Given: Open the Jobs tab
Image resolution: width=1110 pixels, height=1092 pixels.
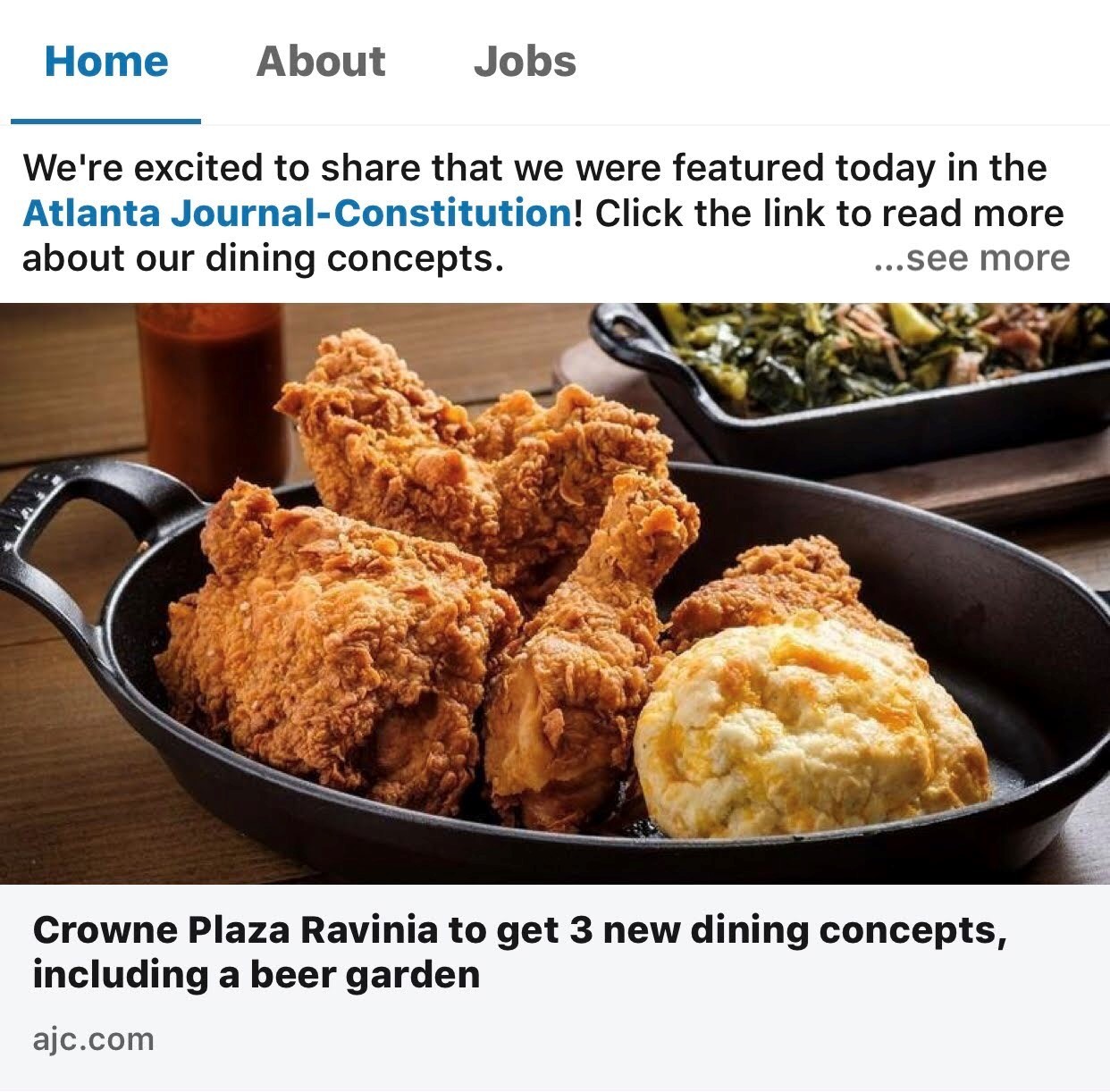Looking at the screenshot, I should click(x=525, y=62).
